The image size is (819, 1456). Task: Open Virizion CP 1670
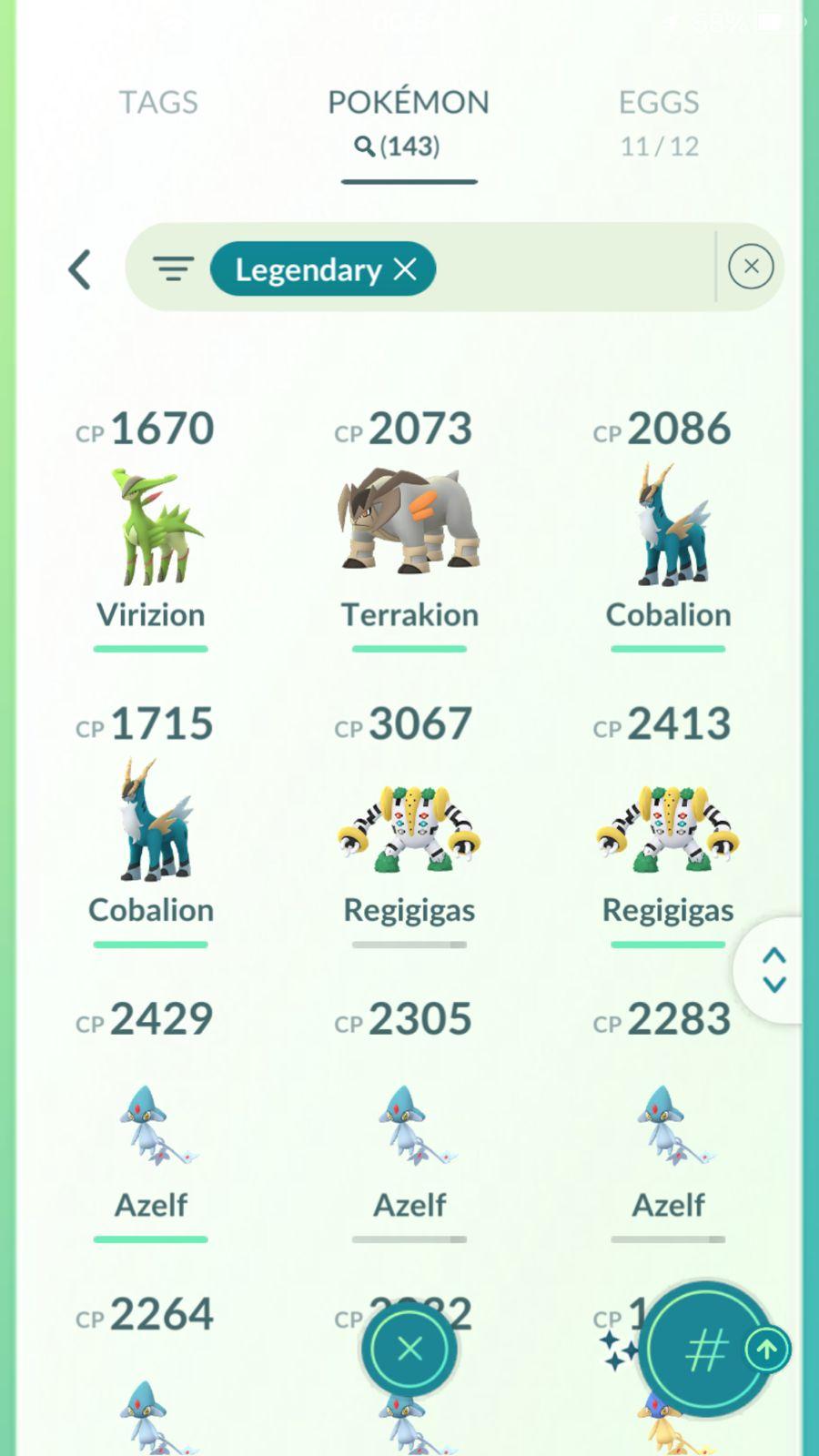pyautogui.click(x=151, y=528)
